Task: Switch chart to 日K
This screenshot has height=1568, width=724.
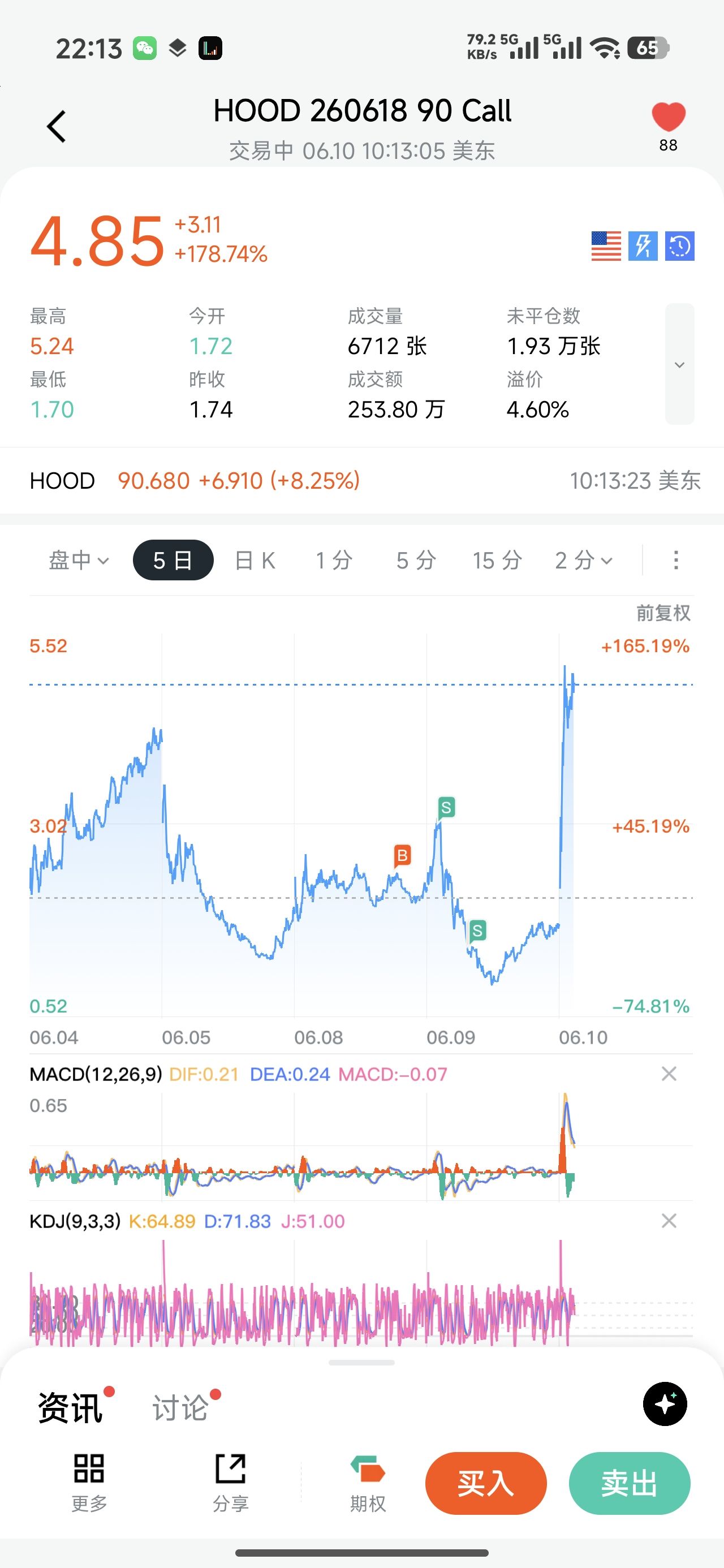Action: 255,560
